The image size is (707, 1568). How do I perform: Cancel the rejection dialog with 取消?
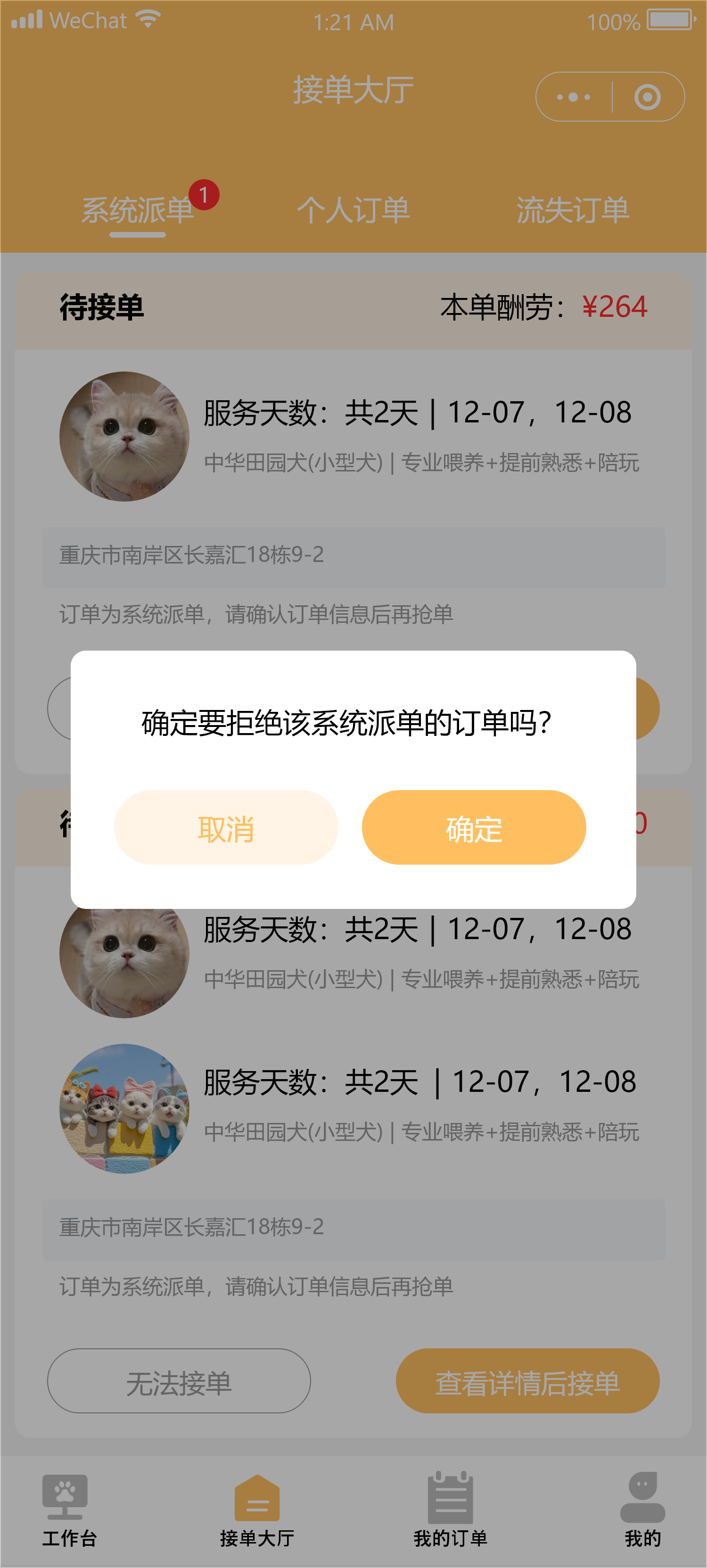click(226, 827)
